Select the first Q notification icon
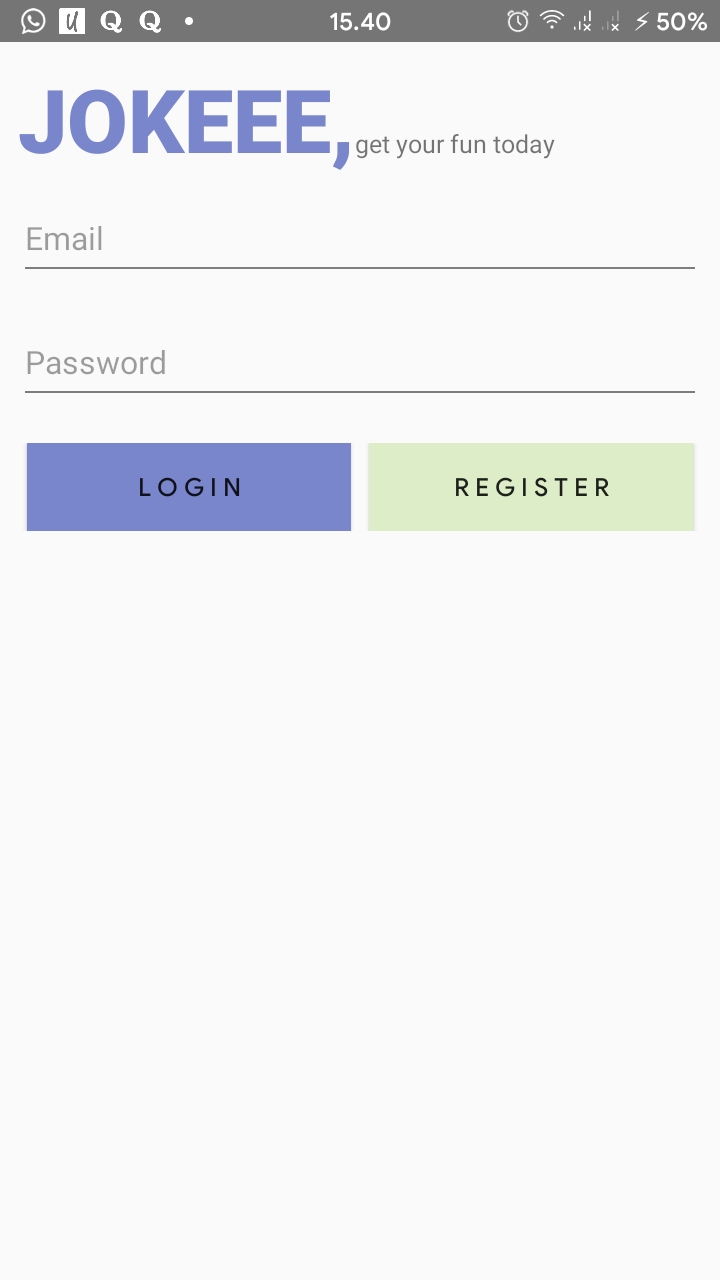Viewport: 720px width, 1280px height. tap(110, 20)
